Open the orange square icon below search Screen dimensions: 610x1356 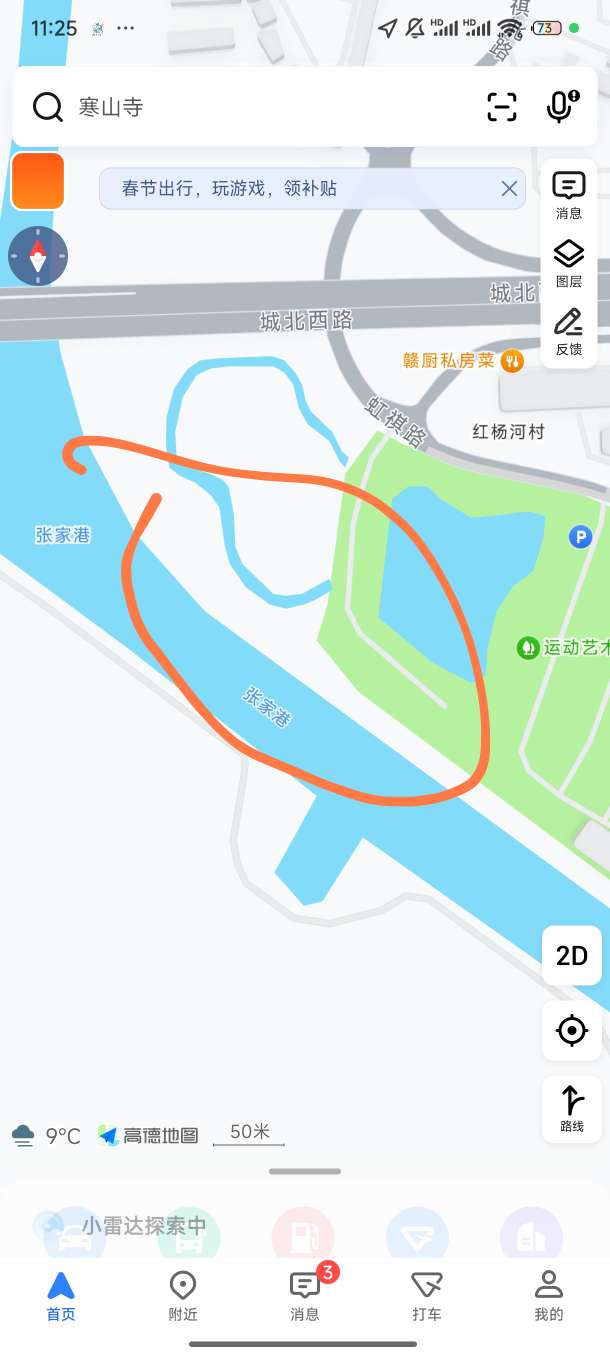(x=38, y=181)
